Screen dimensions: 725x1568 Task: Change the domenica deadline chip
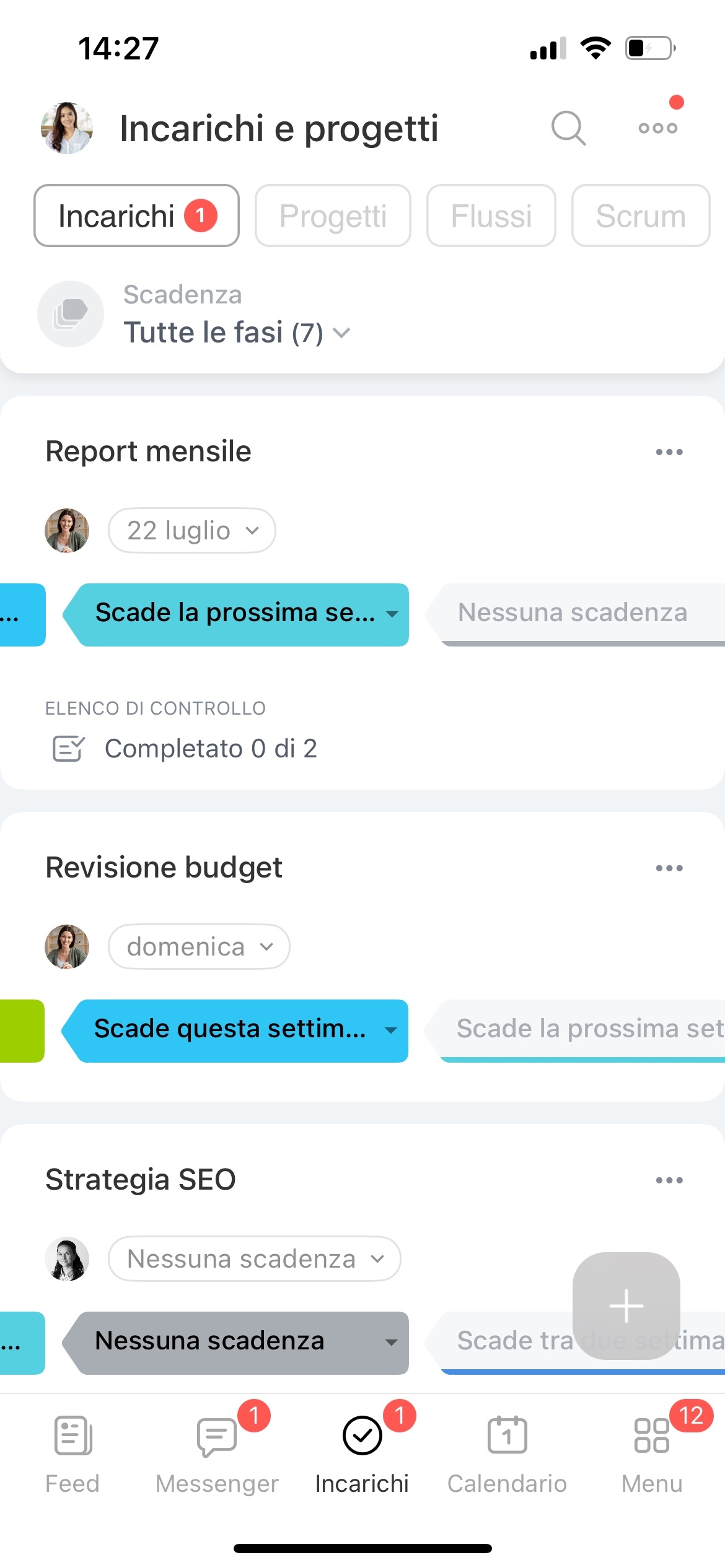pos(199,947)
